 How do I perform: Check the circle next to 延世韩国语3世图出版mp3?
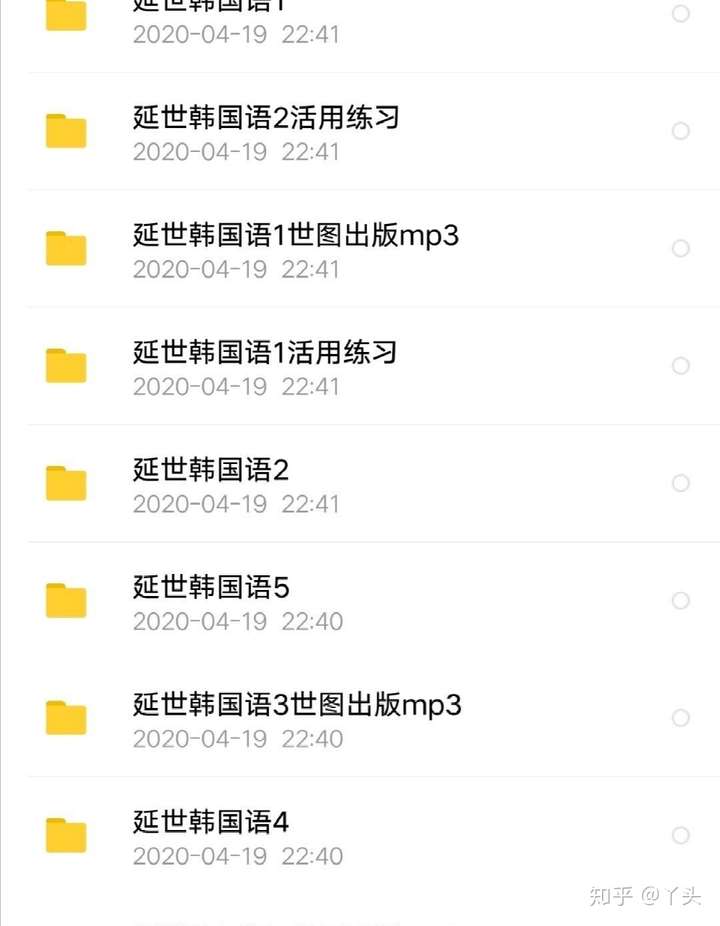(x=681, y=717)
